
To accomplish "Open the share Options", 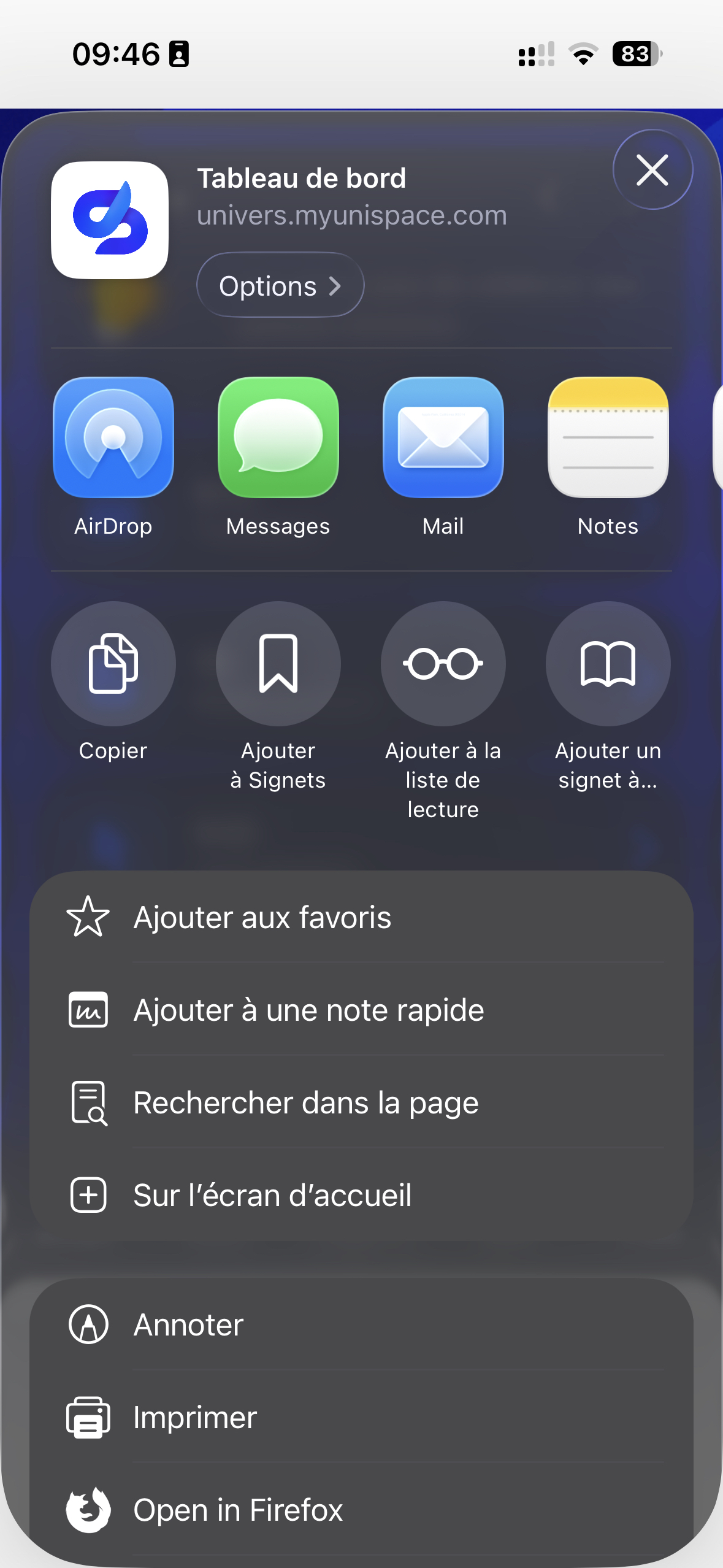I will coord(280,285).
